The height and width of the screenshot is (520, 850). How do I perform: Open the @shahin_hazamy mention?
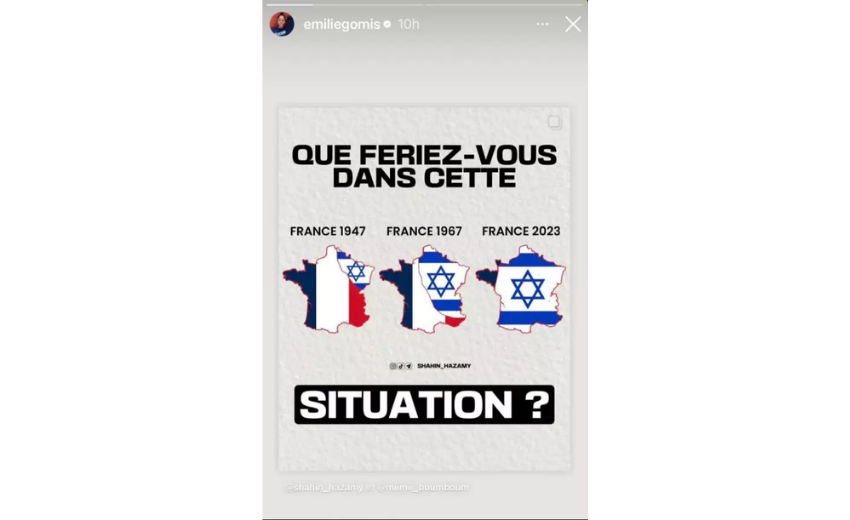click(x=324, y=487)
